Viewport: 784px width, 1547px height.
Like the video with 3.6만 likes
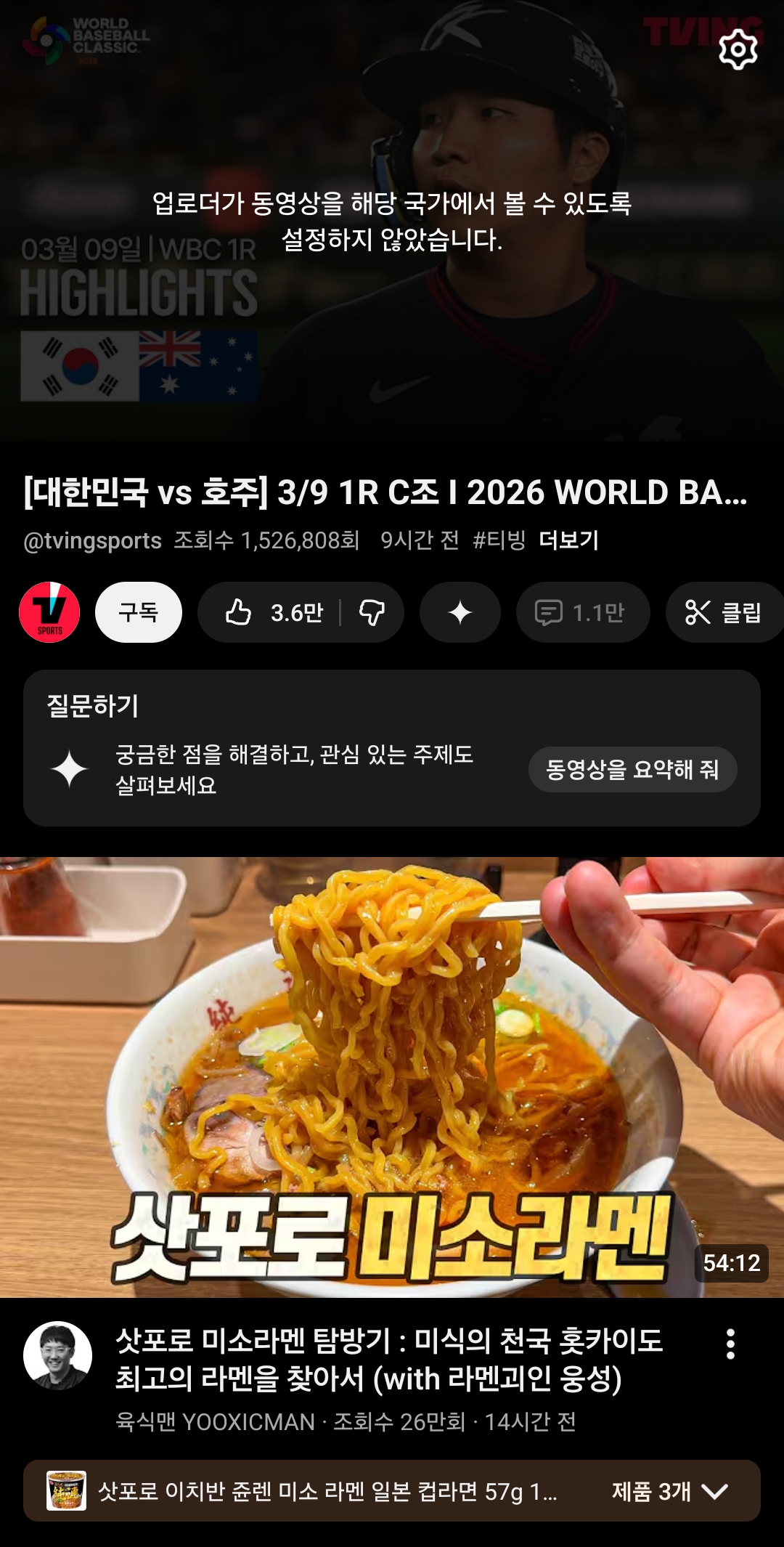pyautogui.click(x=272, y=612)
